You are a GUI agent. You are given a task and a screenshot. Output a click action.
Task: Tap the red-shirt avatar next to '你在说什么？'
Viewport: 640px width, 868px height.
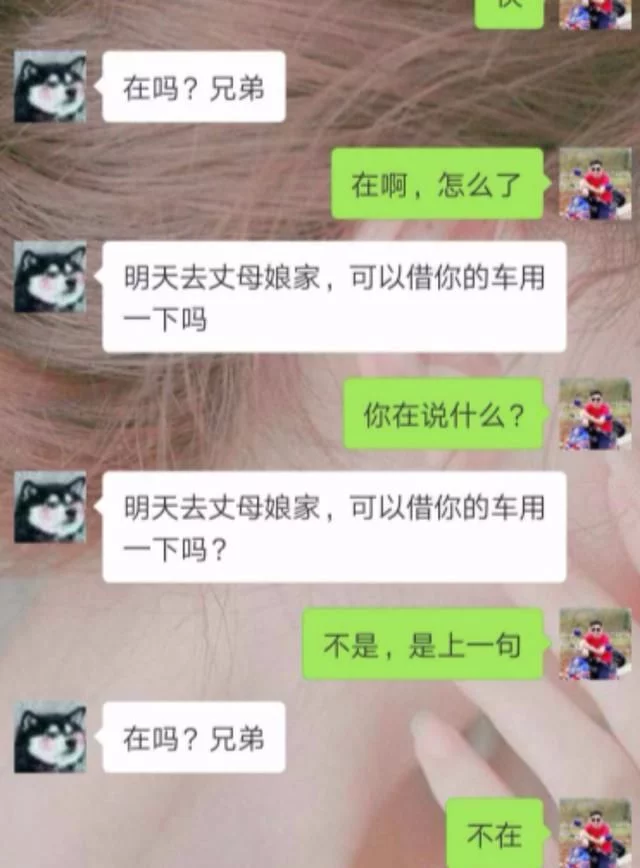(x=595, y=414)
